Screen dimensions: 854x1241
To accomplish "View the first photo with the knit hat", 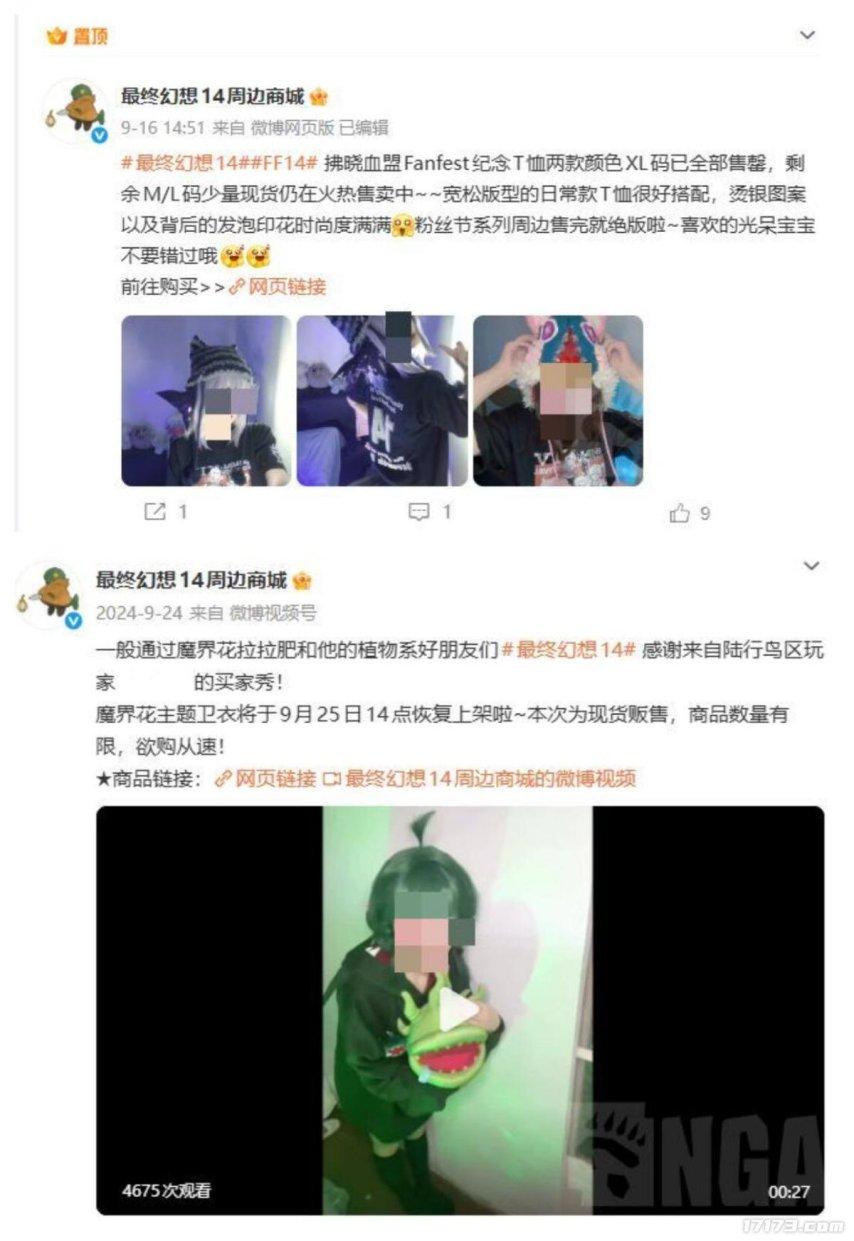I will tap(206, 401).
